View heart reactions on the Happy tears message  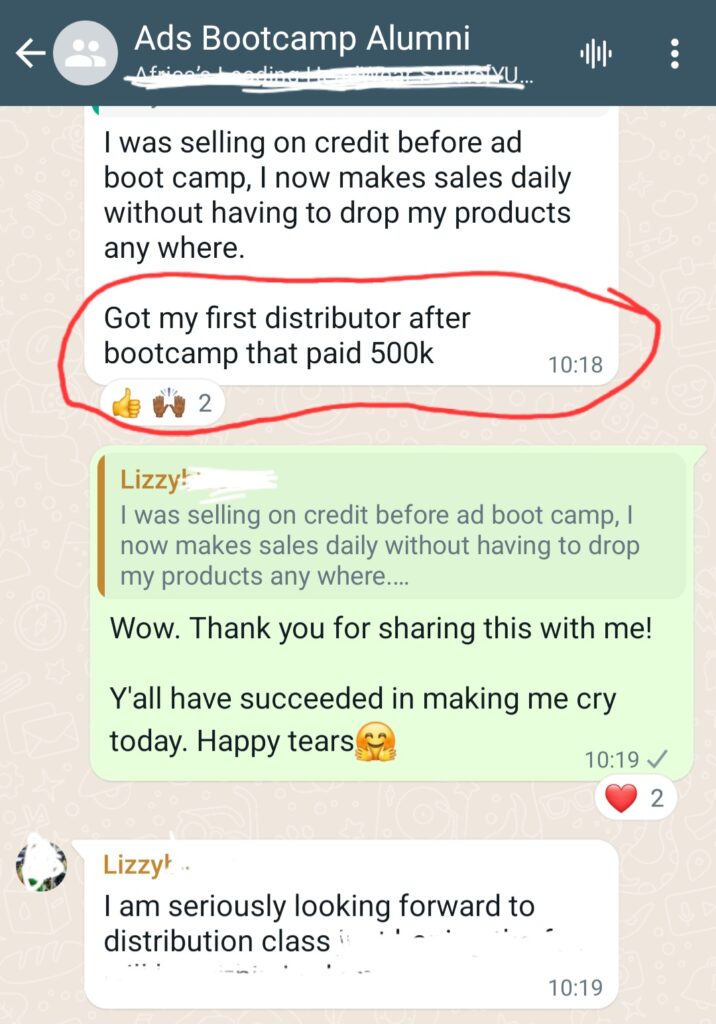click(x=636, y=798)
